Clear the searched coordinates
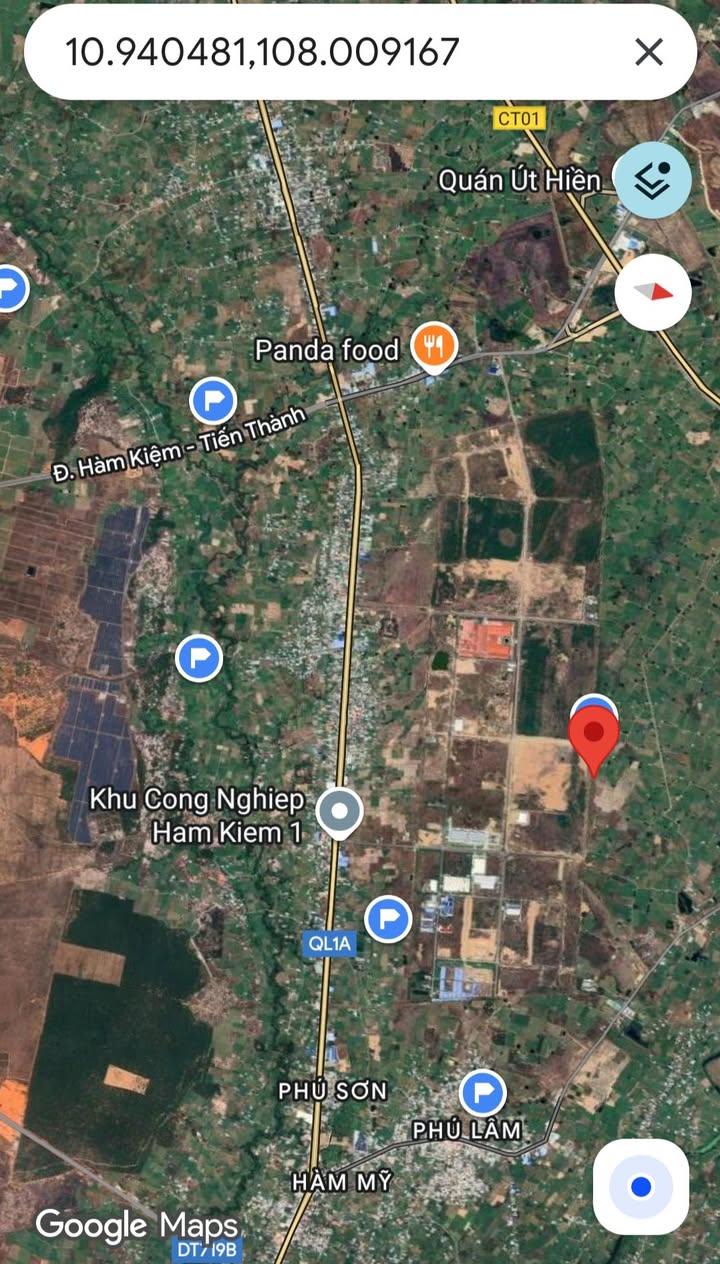Viewport: 720px width, 1264px height. click(649, 52)
